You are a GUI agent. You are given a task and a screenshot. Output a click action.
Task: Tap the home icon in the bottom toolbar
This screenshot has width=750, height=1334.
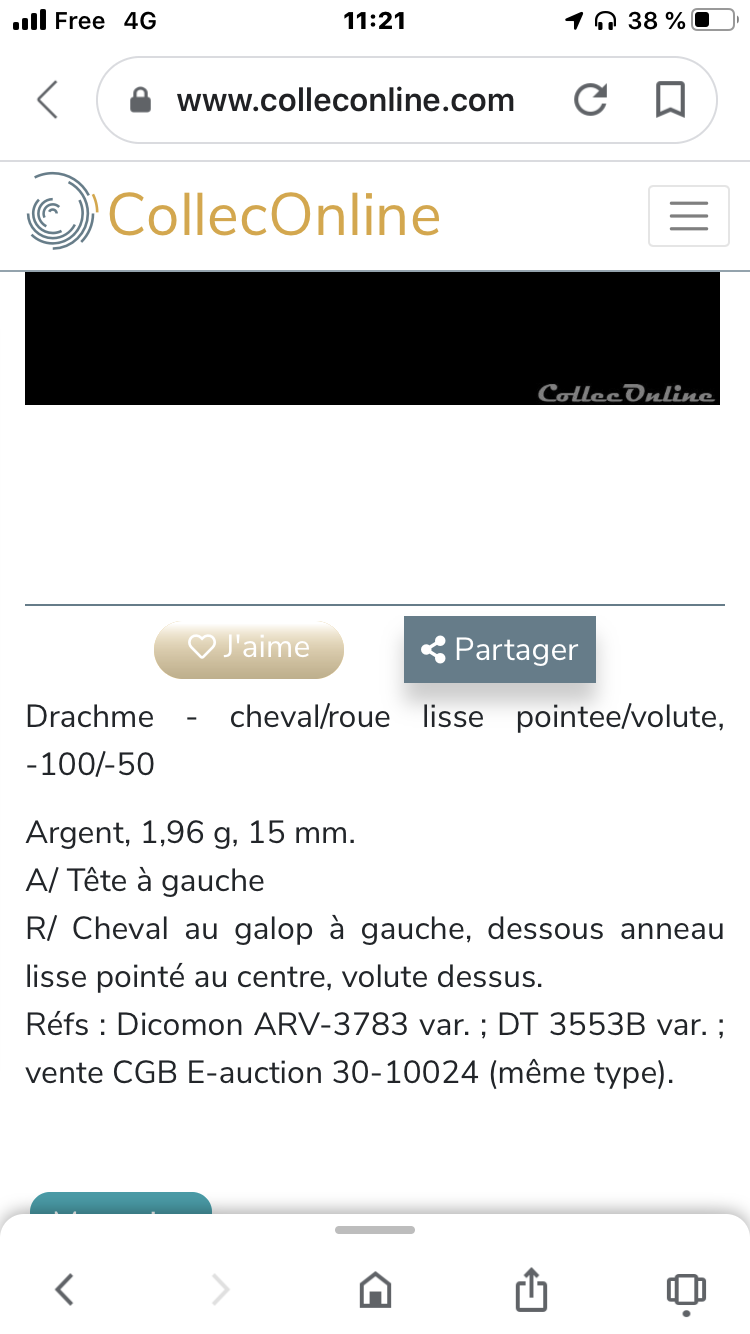[x=375, y=1290]
